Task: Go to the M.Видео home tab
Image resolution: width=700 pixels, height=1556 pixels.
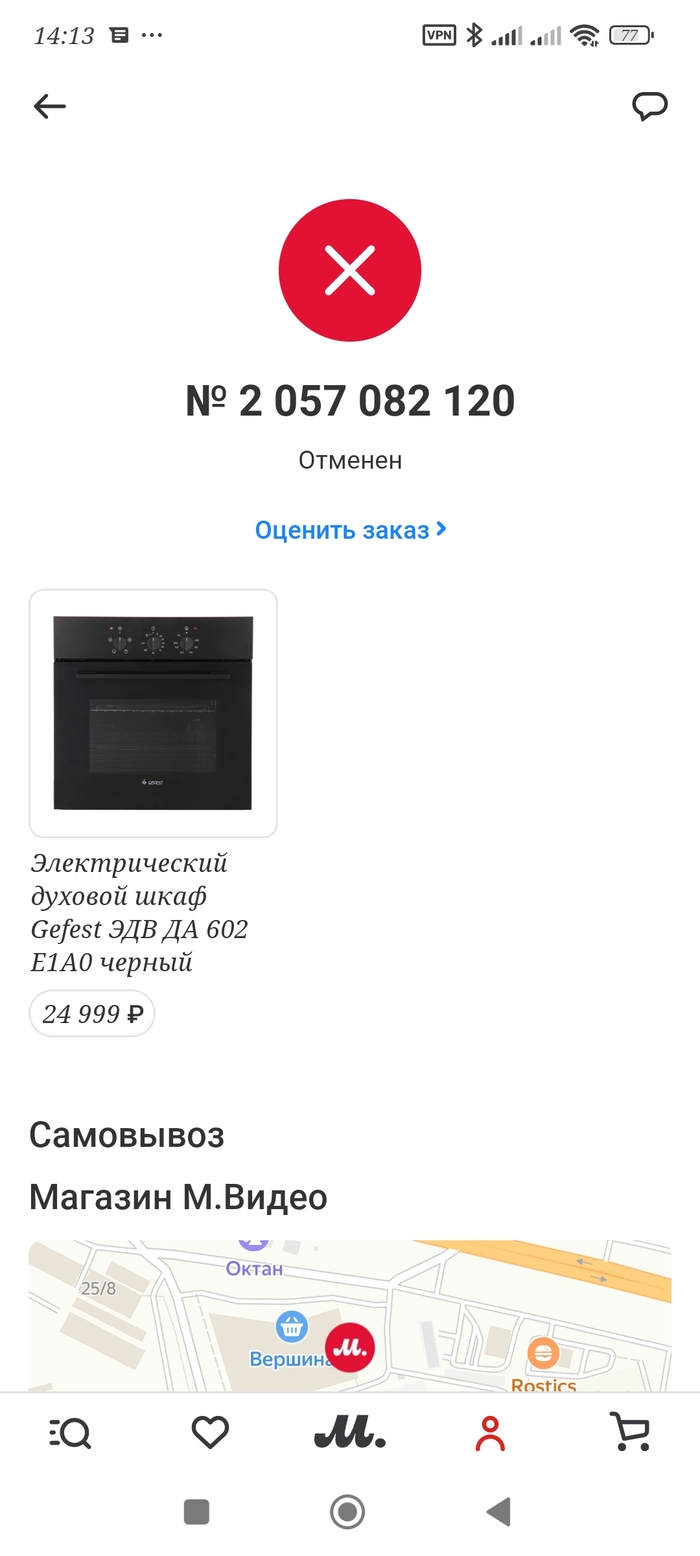Action: 350,1434
